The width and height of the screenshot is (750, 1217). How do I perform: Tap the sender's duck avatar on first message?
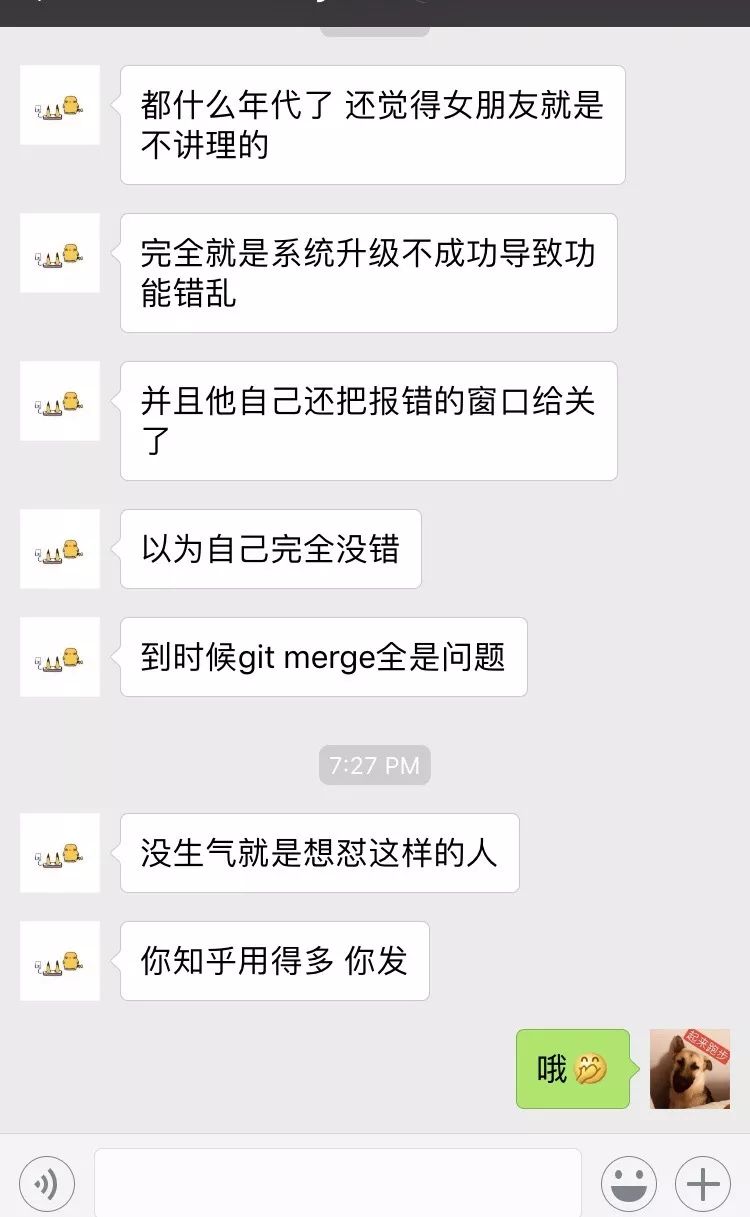pos(59,105)
